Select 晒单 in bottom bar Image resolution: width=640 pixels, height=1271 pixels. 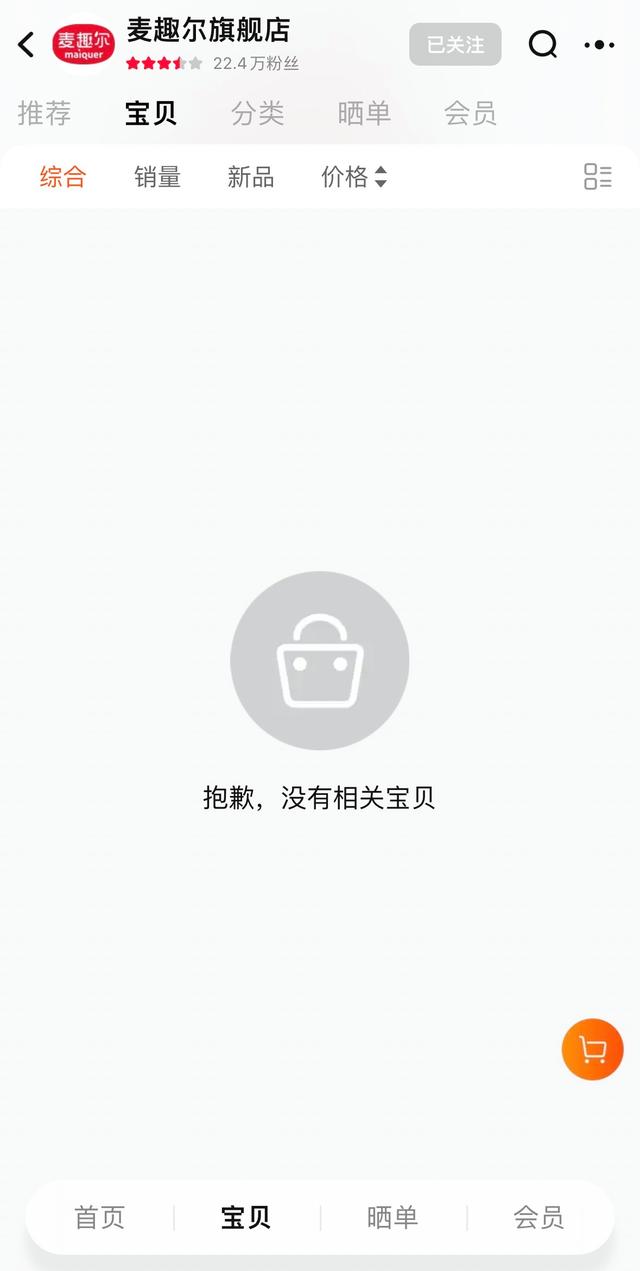click(x=392, y=1217)
